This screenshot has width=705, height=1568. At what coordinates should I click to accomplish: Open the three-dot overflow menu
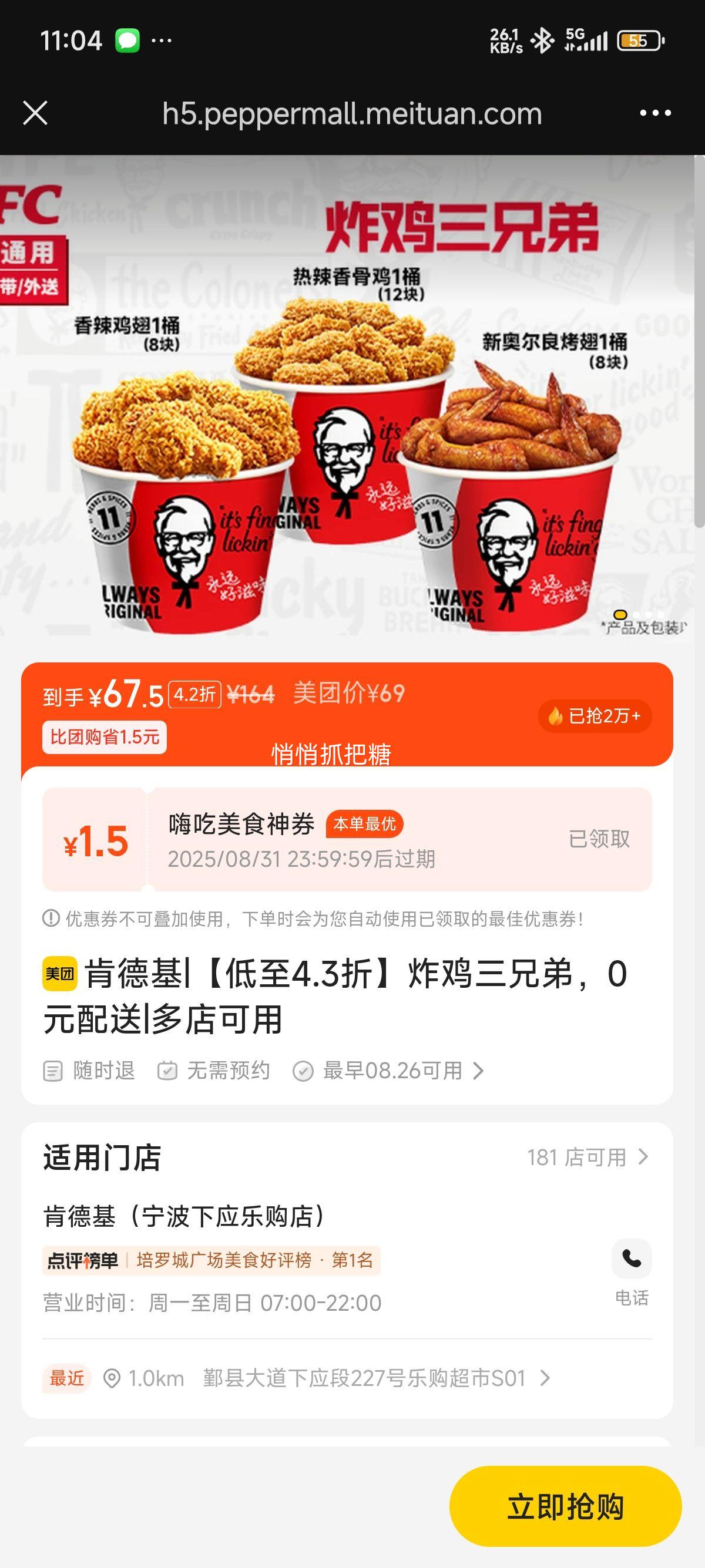point(655,113)
